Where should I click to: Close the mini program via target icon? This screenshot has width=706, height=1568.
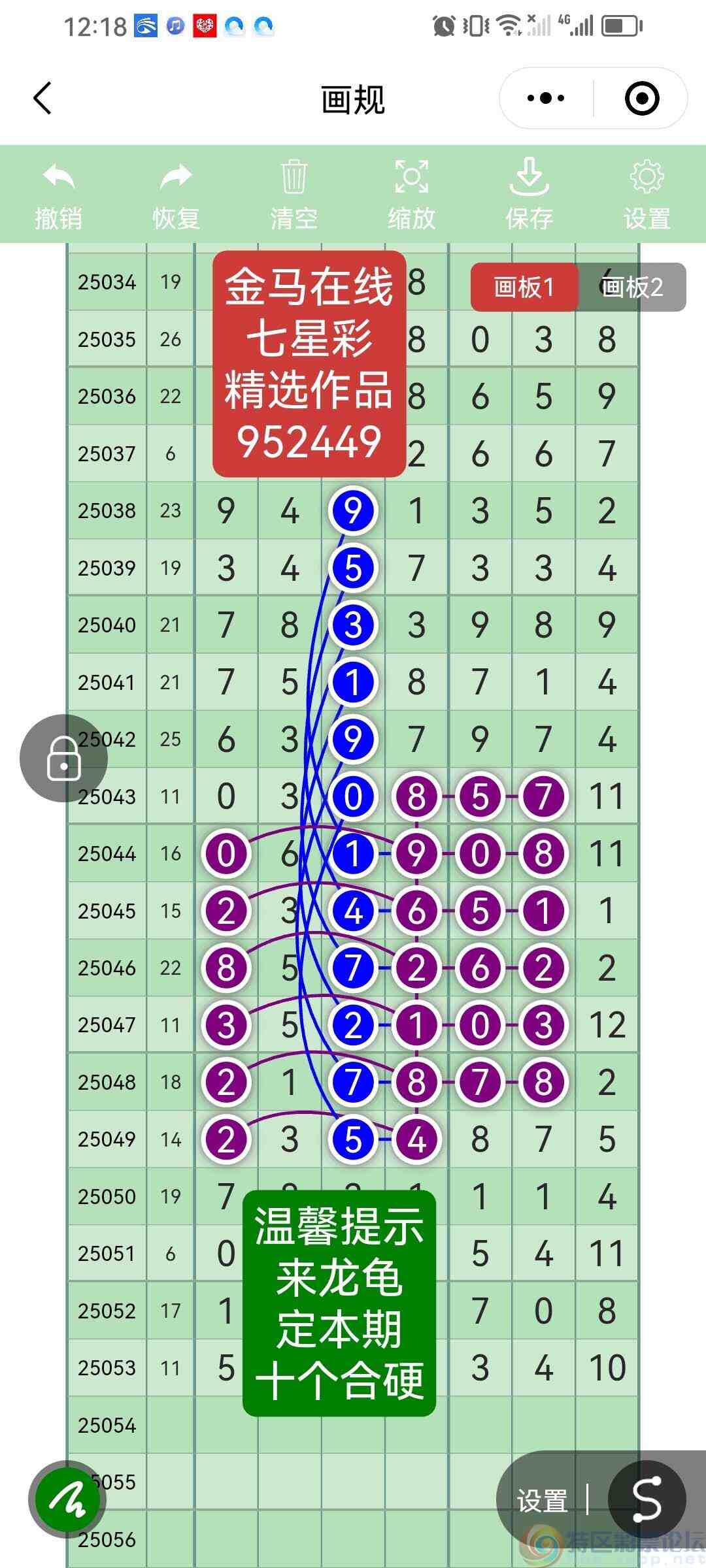pos(641,99)
